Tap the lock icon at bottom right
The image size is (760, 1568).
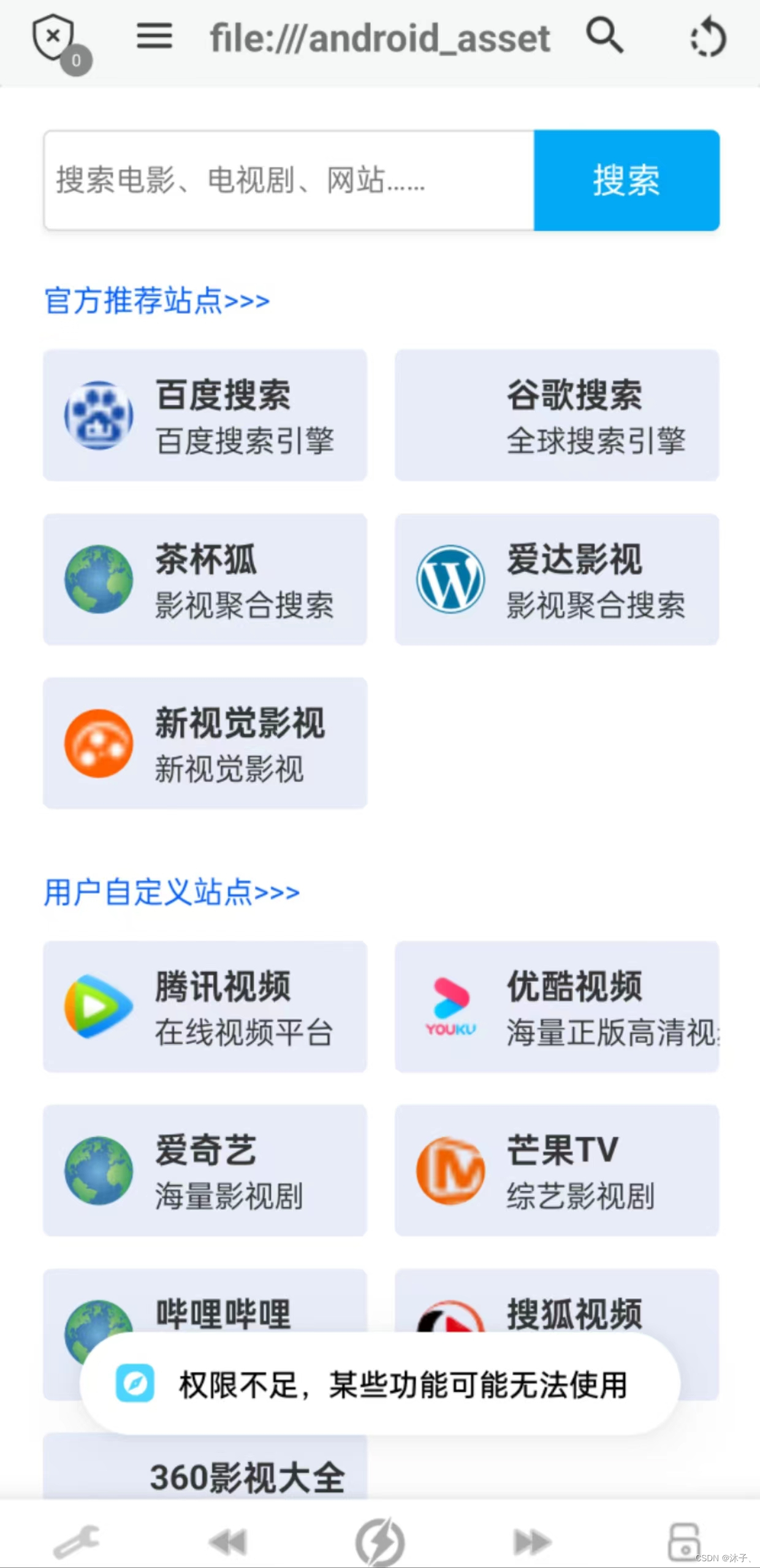(684, 1541)
